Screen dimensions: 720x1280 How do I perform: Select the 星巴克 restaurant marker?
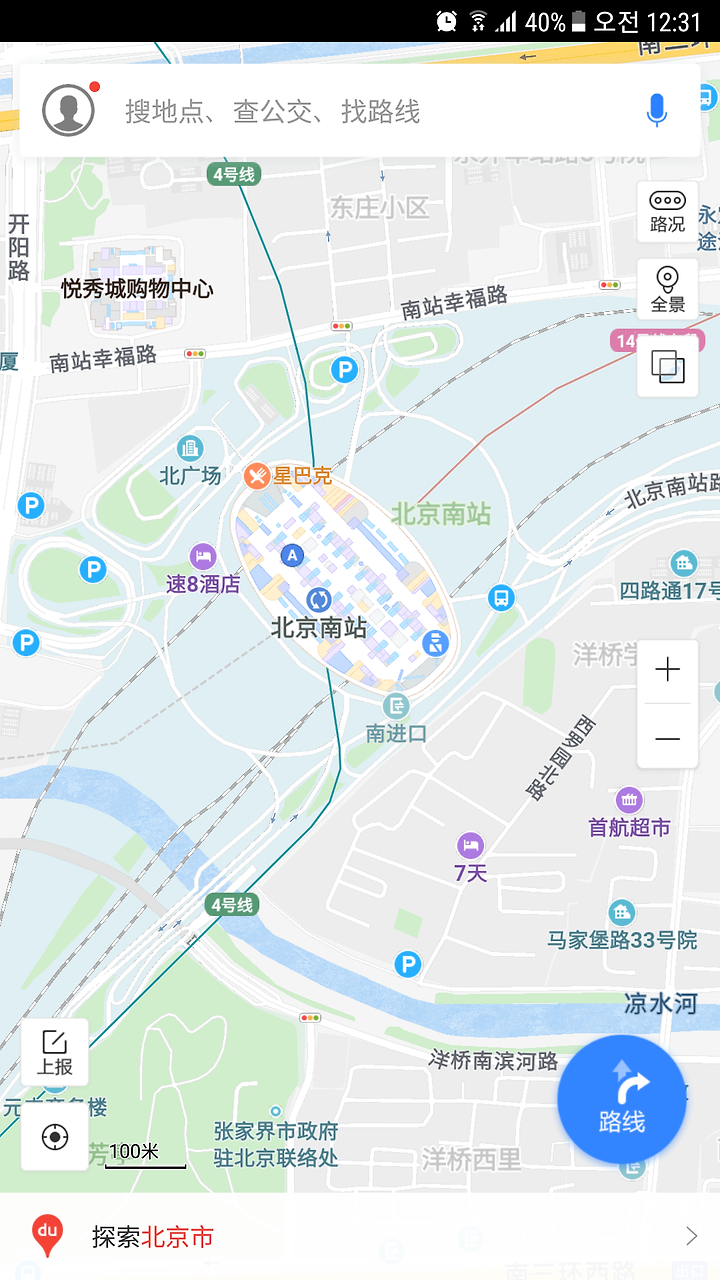click(x=288, y=475)
